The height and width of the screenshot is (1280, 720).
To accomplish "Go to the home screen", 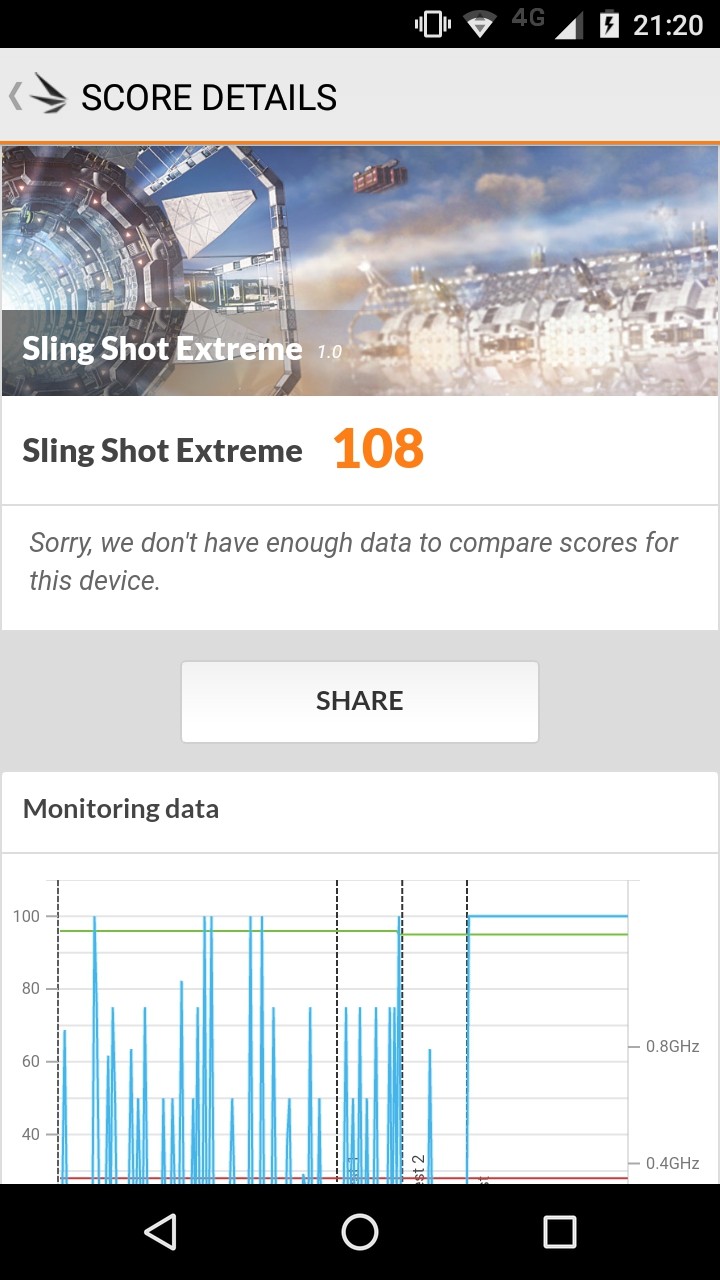I will coord(360,1232).
